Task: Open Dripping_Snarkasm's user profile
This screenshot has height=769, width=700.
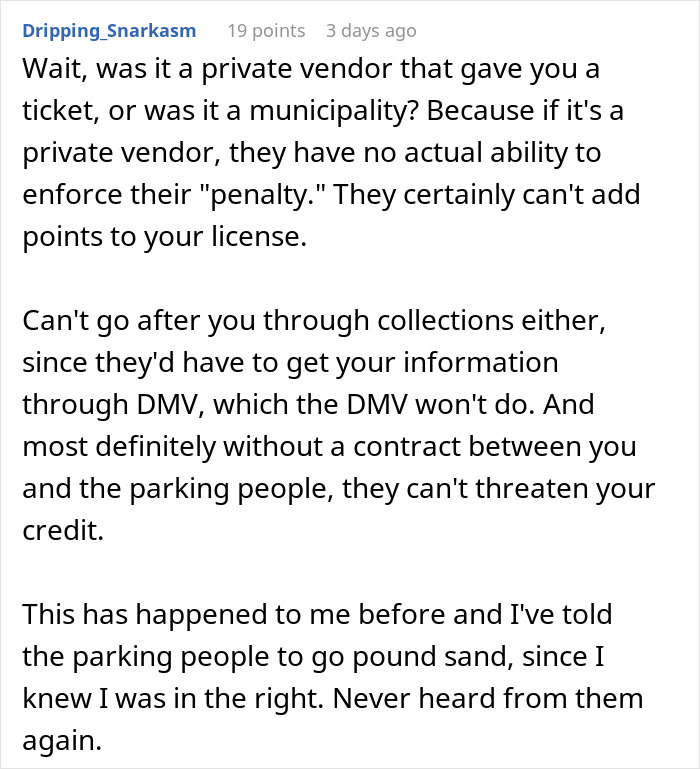Action: click(x=108, y=31)
